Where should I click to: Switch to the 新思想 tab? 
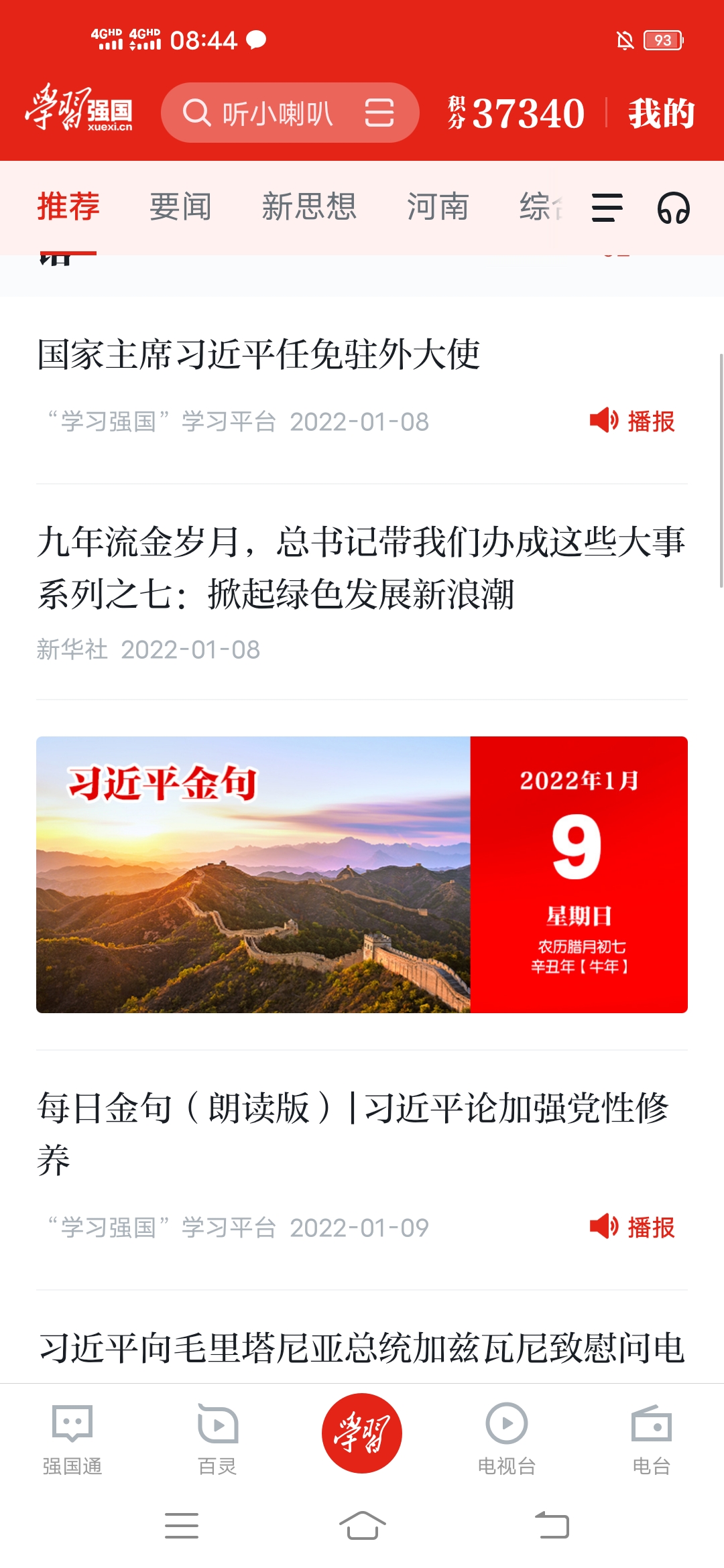point(308,206)
